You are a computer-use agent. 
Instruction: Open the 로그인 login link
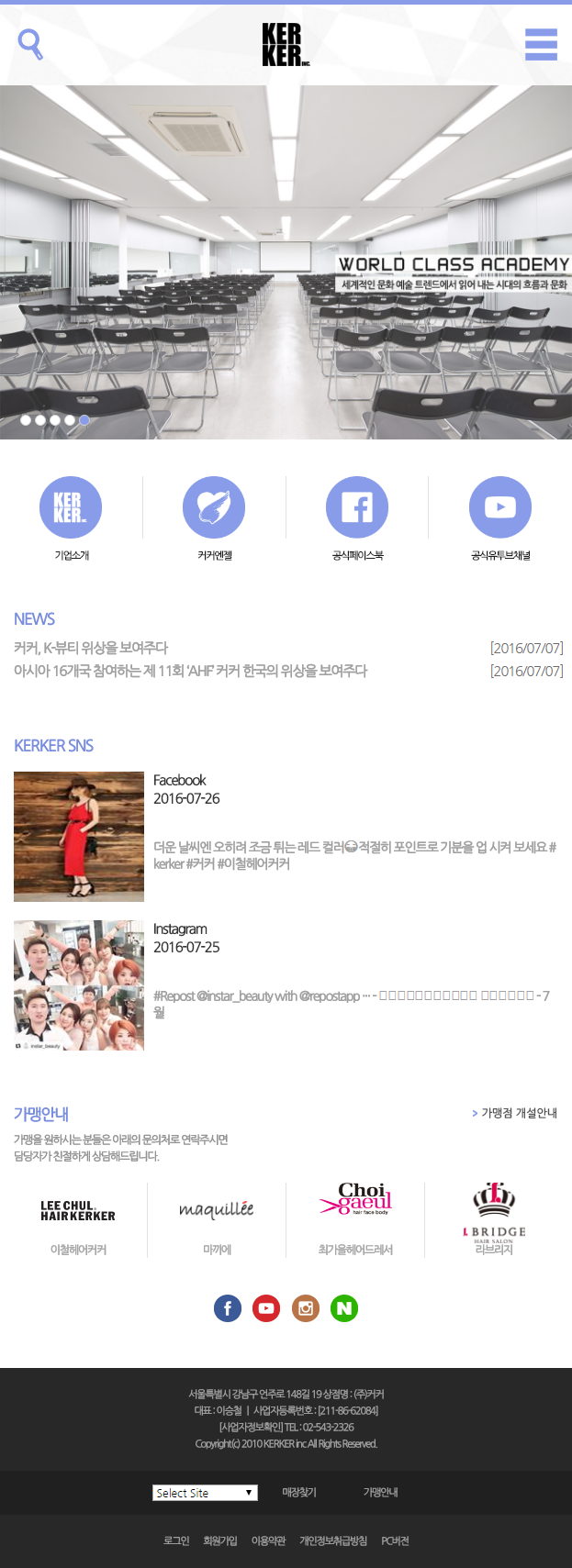[x=176, y=1540]
